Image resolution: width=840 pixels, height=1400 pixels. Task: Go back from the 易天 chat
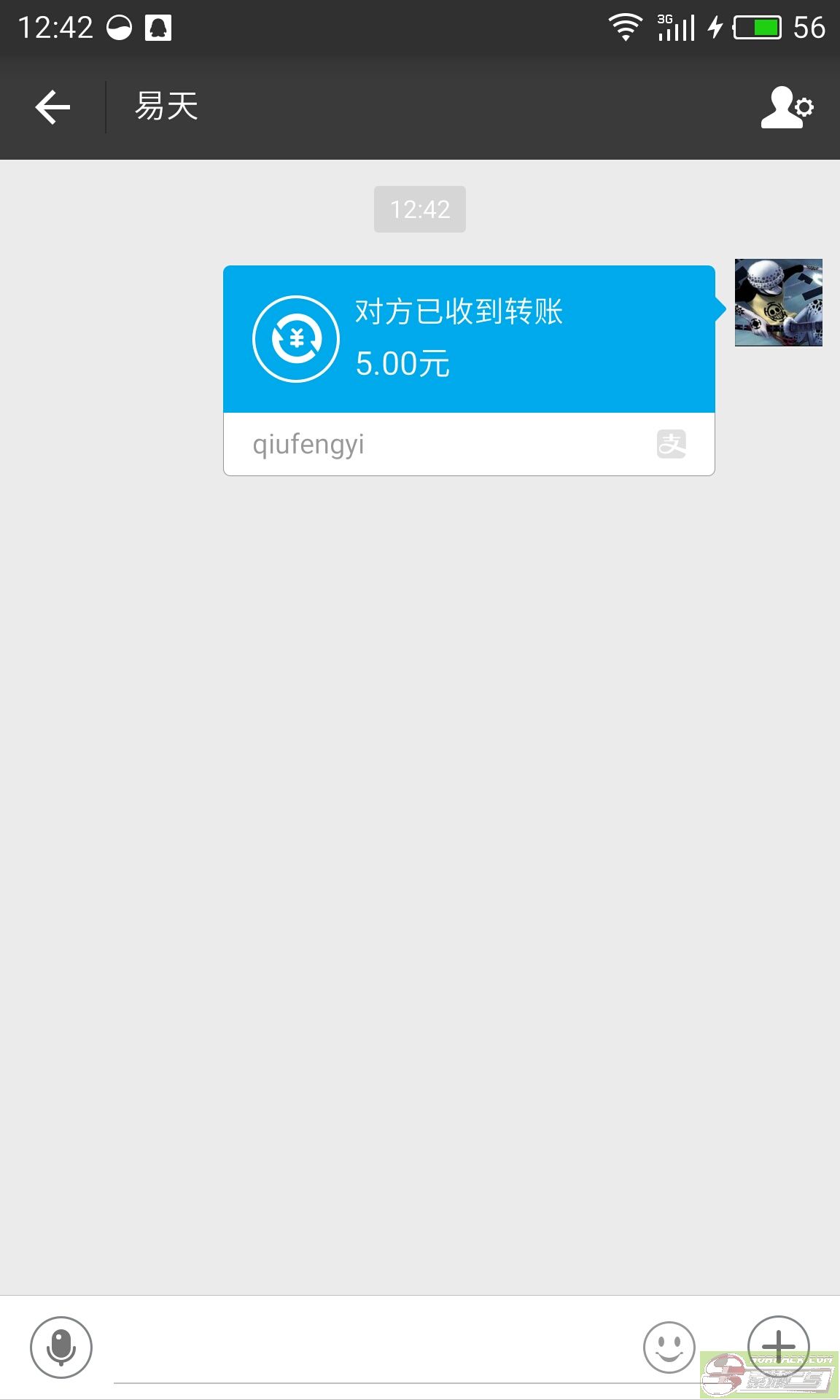pos(52,107)
